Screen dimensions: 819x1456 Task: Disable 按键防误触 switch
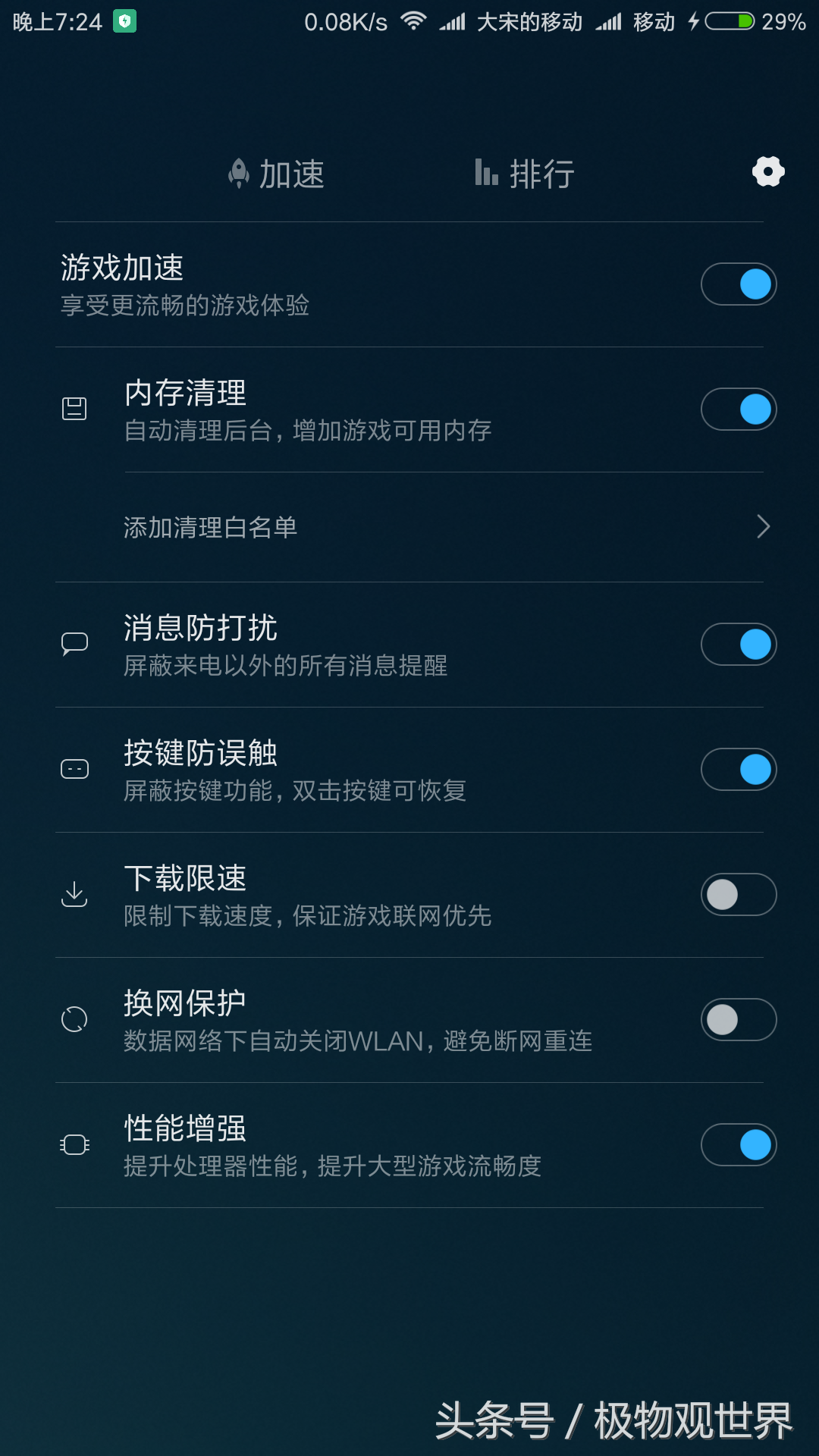pyautogui.click(x=739, y=770)
